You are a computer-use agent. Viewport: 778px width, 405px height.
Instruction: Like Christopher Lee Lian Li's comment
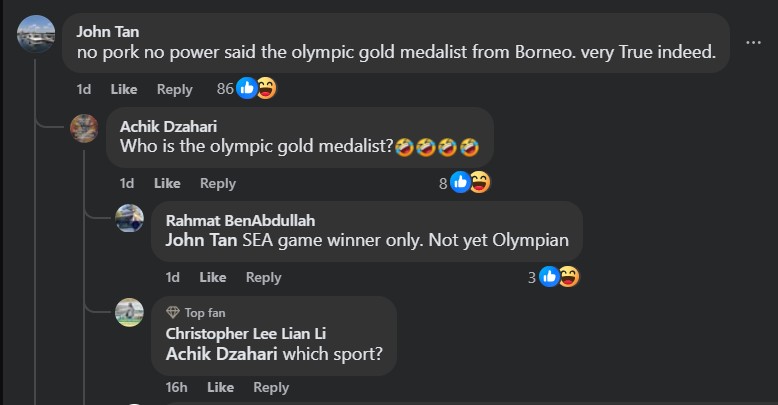tap(219, 387)
